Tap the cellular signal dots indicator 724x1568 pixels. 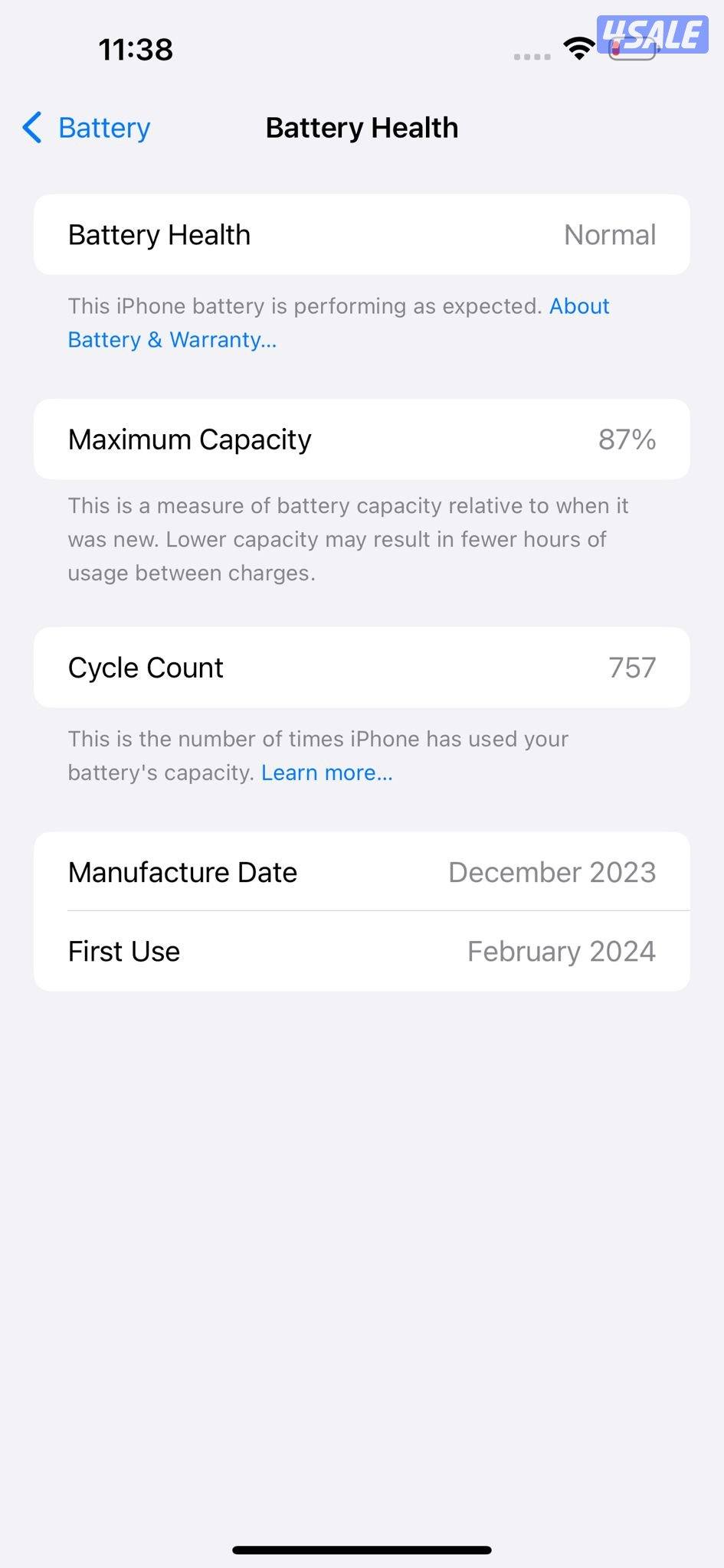(532, 56)
